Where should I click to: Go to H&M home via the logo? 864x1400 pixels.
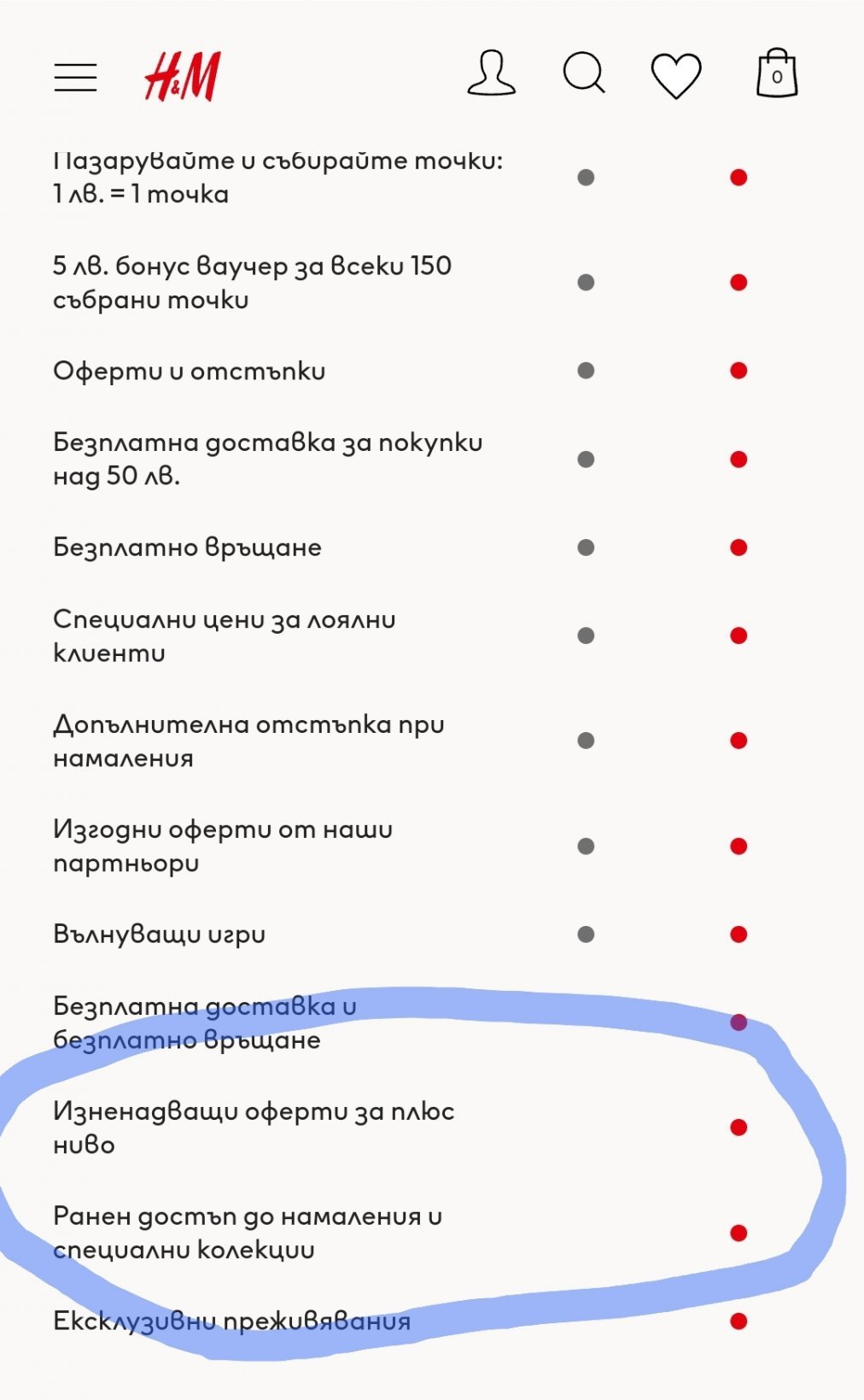pyautogui.click(x=183, y=76)
